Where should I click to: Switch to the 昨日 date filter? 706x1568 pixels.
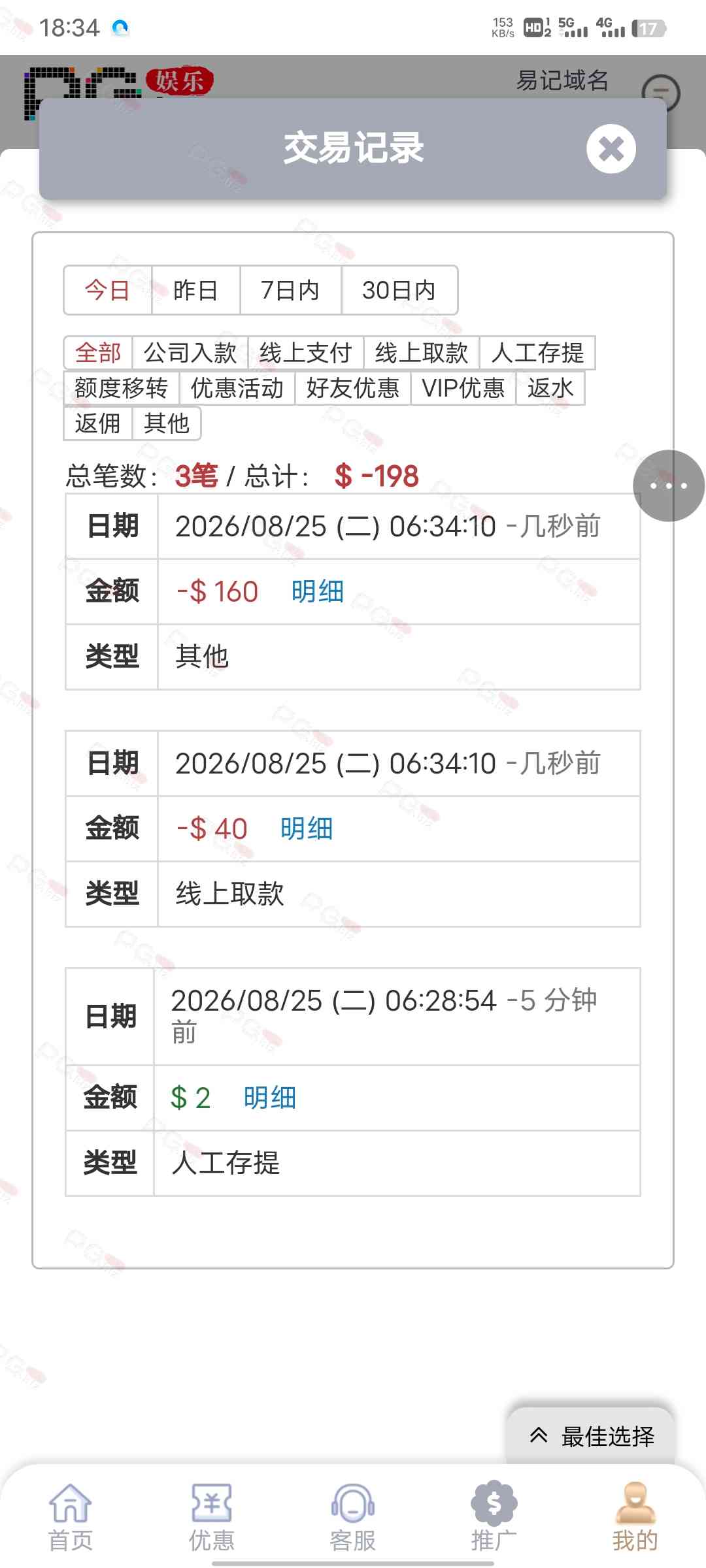195,290
